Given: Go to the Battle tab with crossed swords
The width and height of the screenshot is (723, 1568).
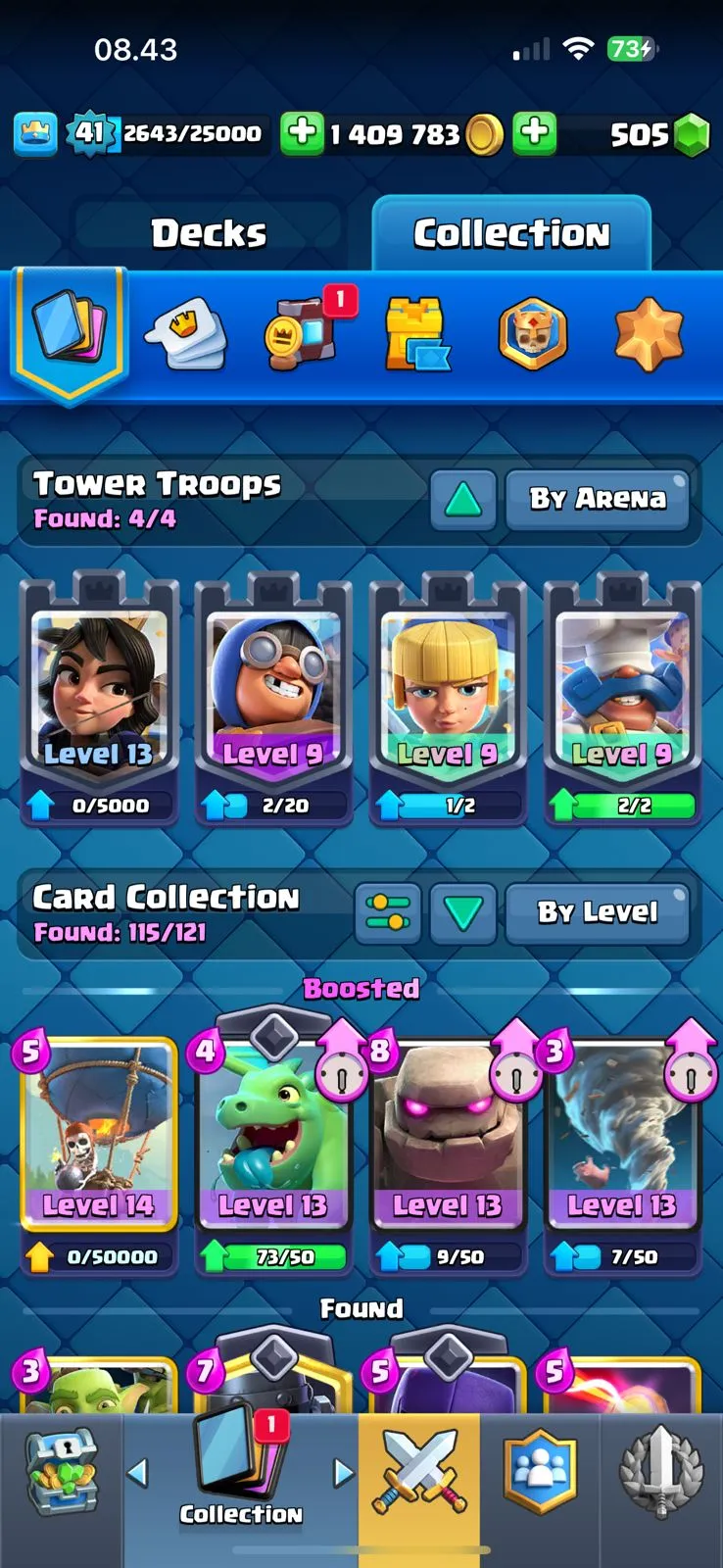Looking at the screenshot, I should click(x=419, y=1472).
